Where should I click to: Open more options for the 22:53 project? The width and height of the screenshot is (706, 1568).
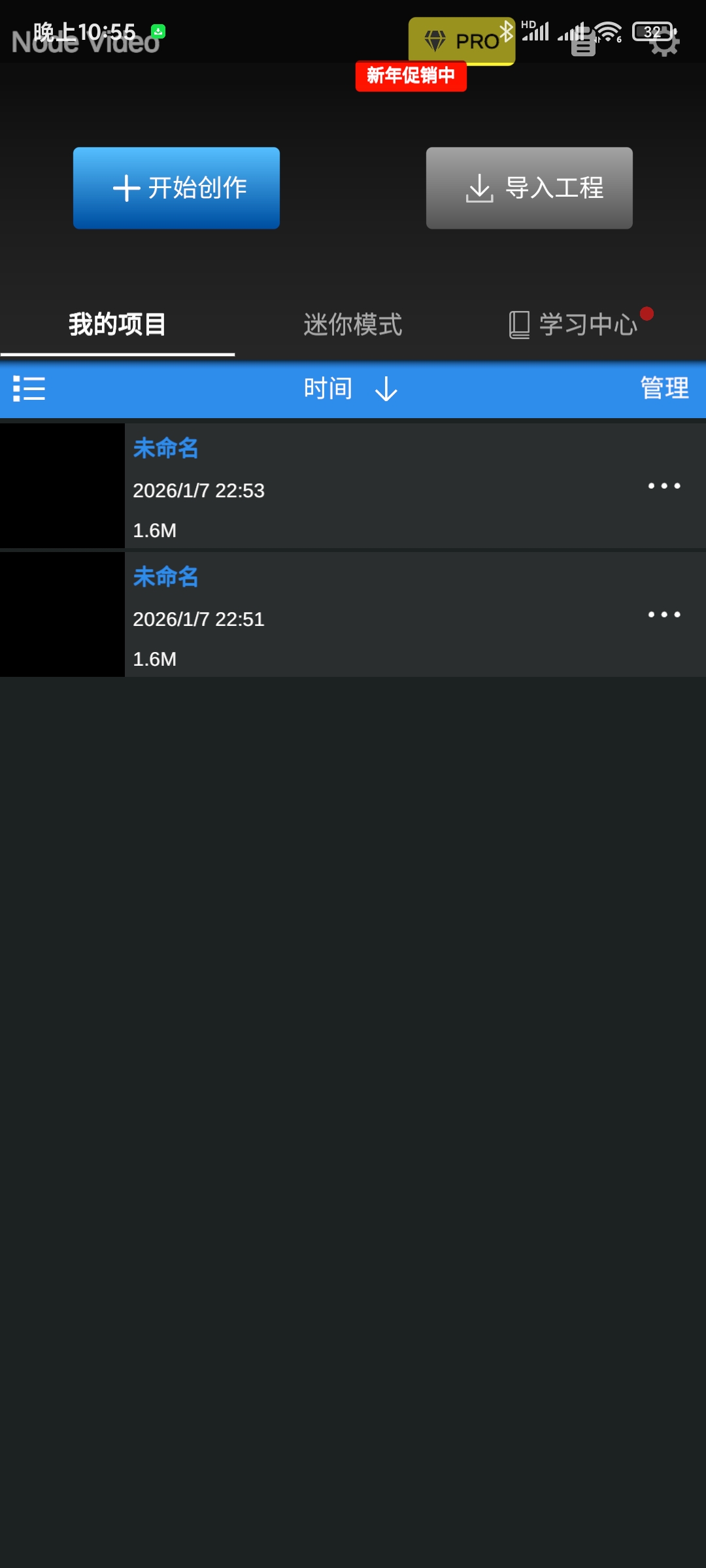[664, 485]
